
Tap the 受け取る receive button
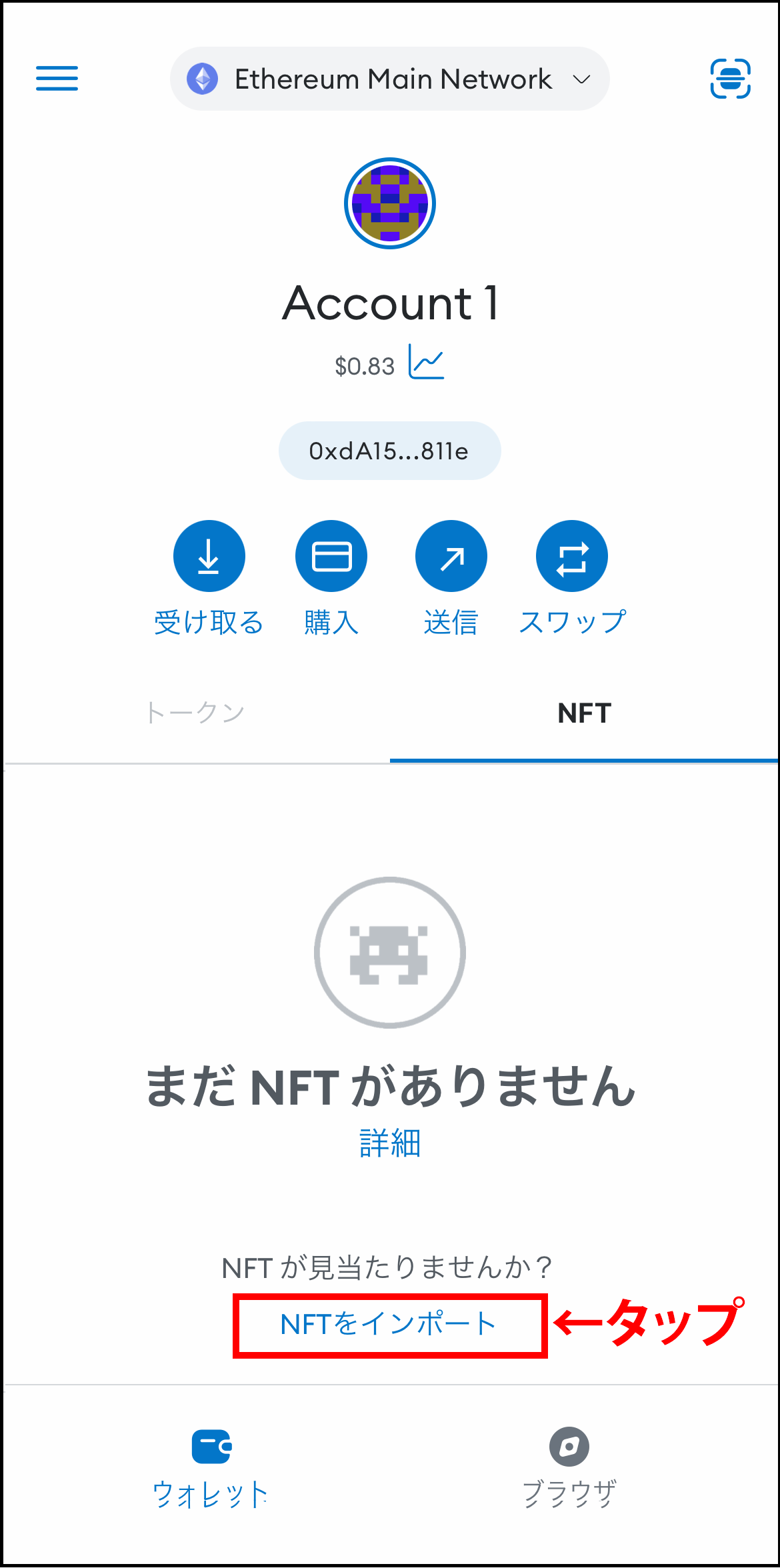[209, 557]
